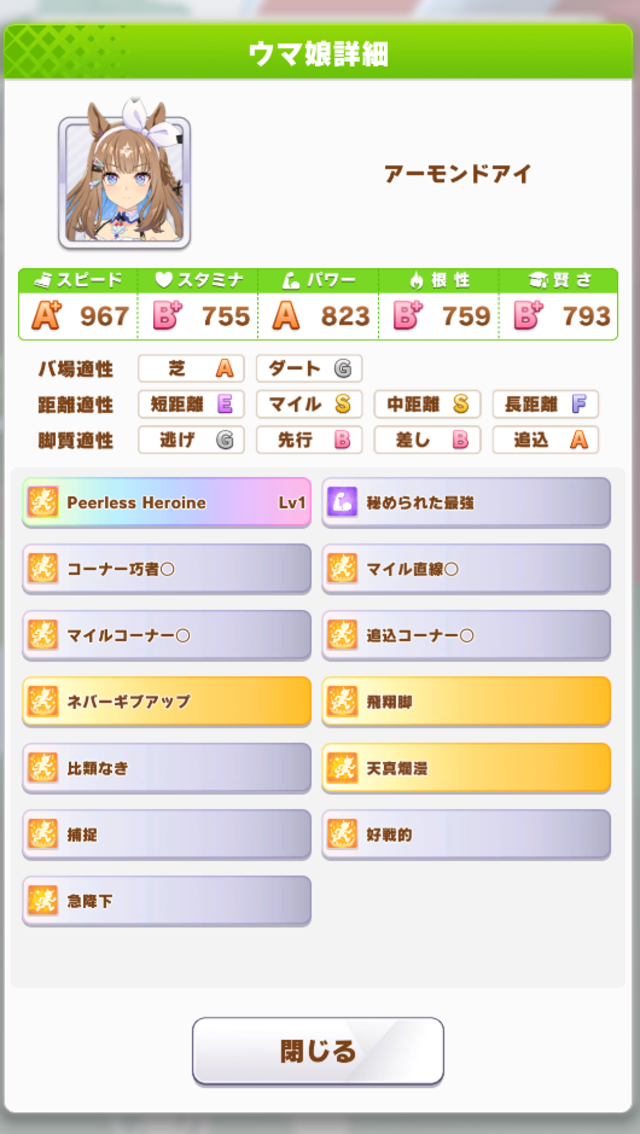This screenshot has width=640, height=1134.
Task: View the 秘められた最強 skill
Action: [x=466, y=502]
